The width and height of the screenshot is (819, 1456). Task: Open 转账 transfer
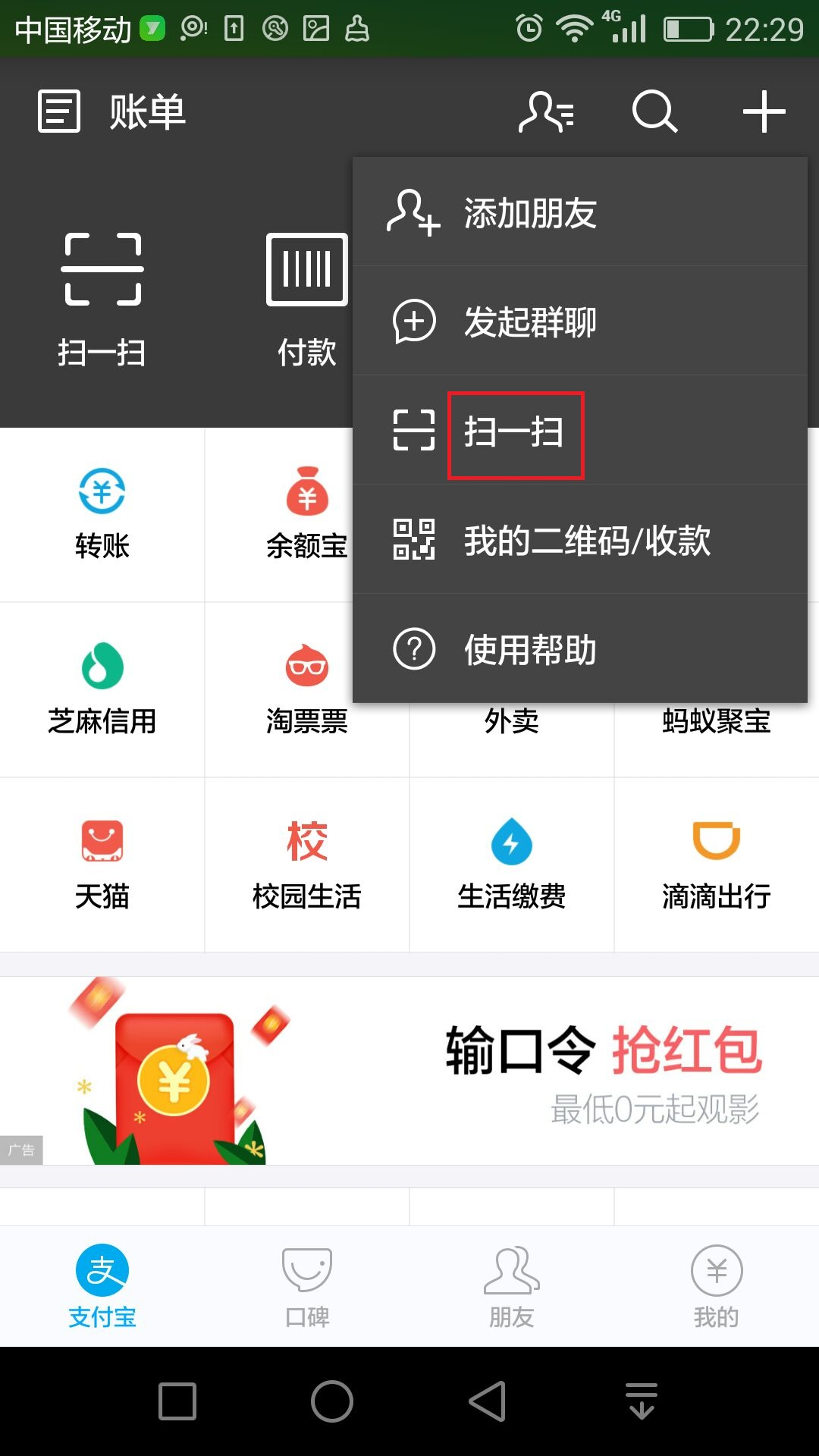click(x=102, y=514)
